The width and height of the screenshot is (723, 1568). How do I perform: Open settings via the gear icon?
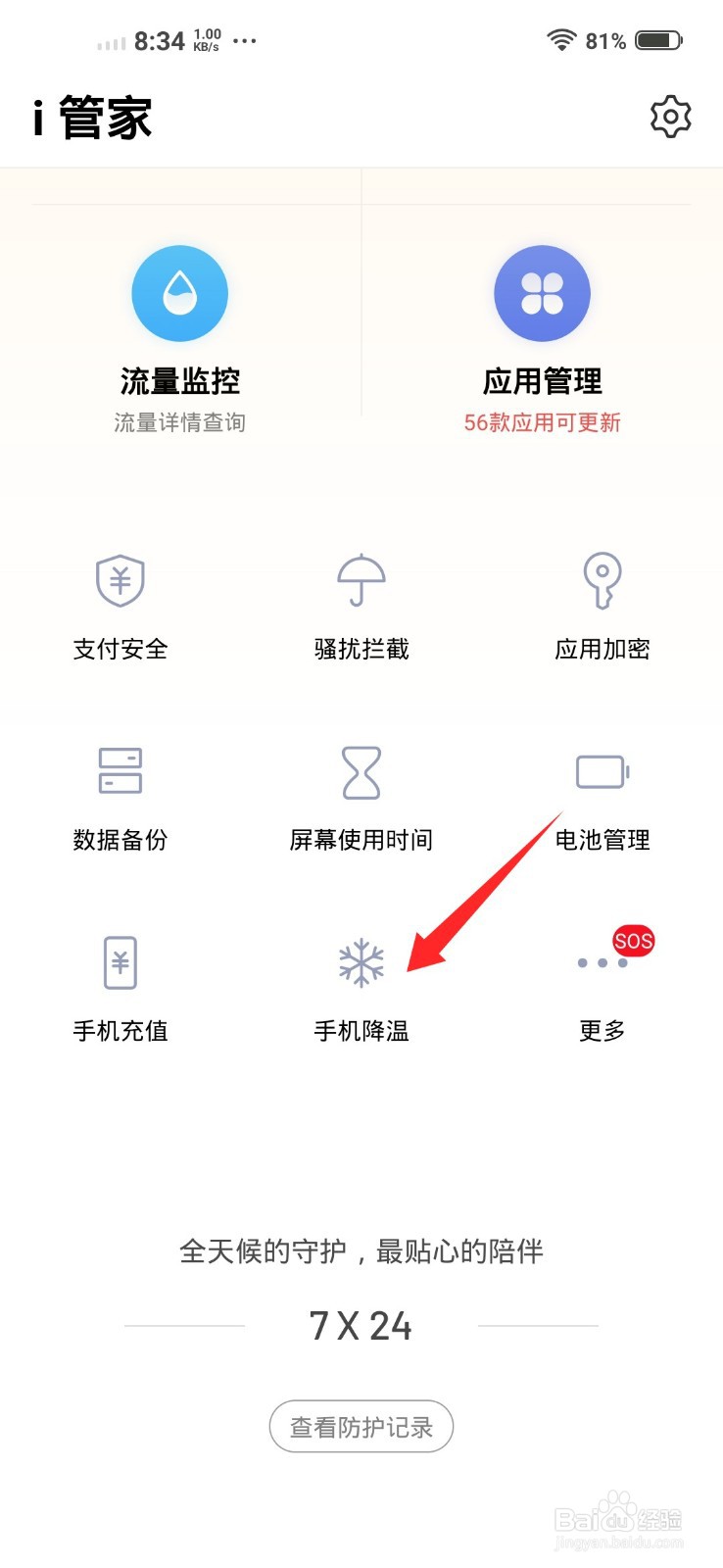point(670,116)
